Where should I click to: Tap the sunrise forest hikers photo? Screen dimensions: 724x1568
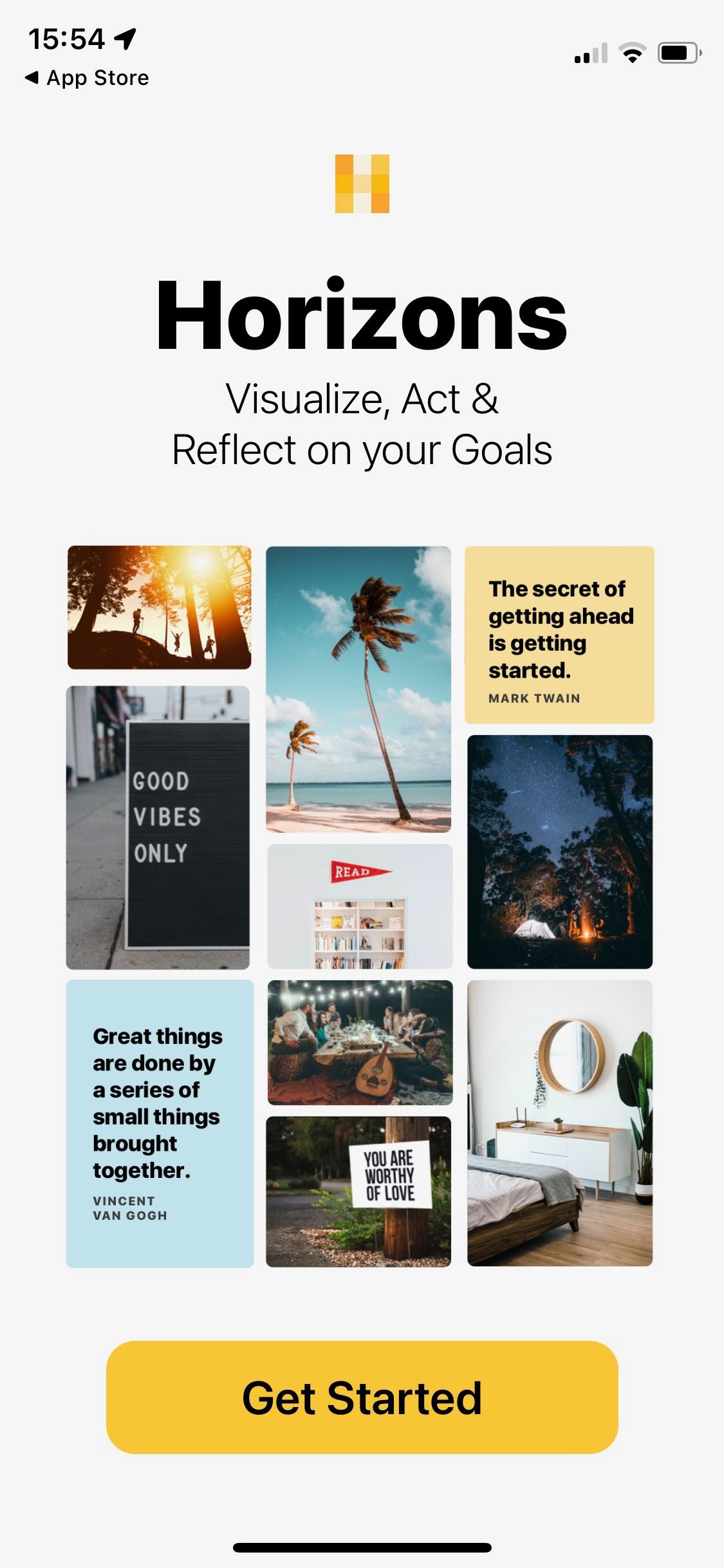[159, 607]
